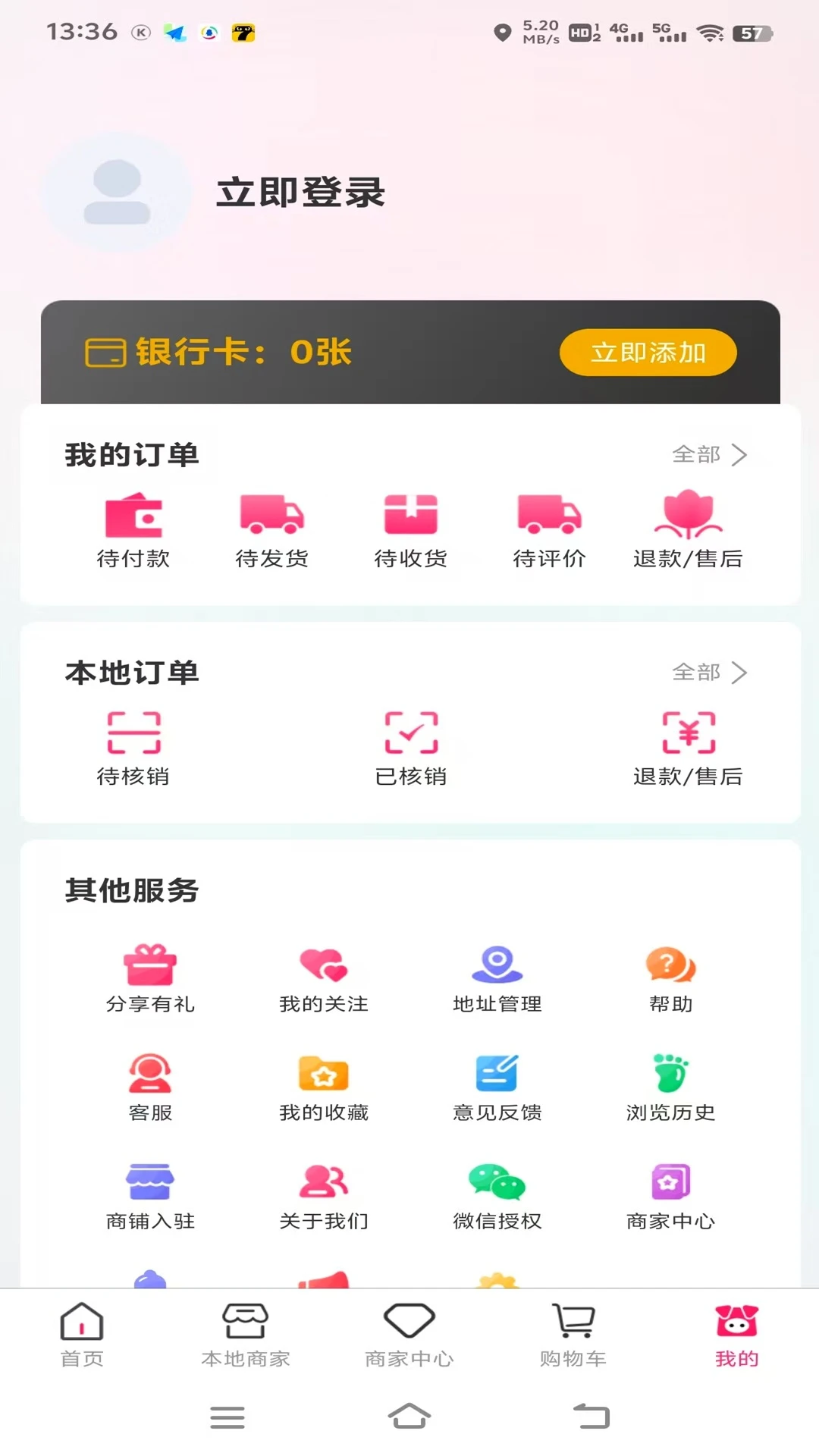819x1456 pixels.
Task: Expand 全部 next to 我的订单
Action: click(x=710, y=455)
